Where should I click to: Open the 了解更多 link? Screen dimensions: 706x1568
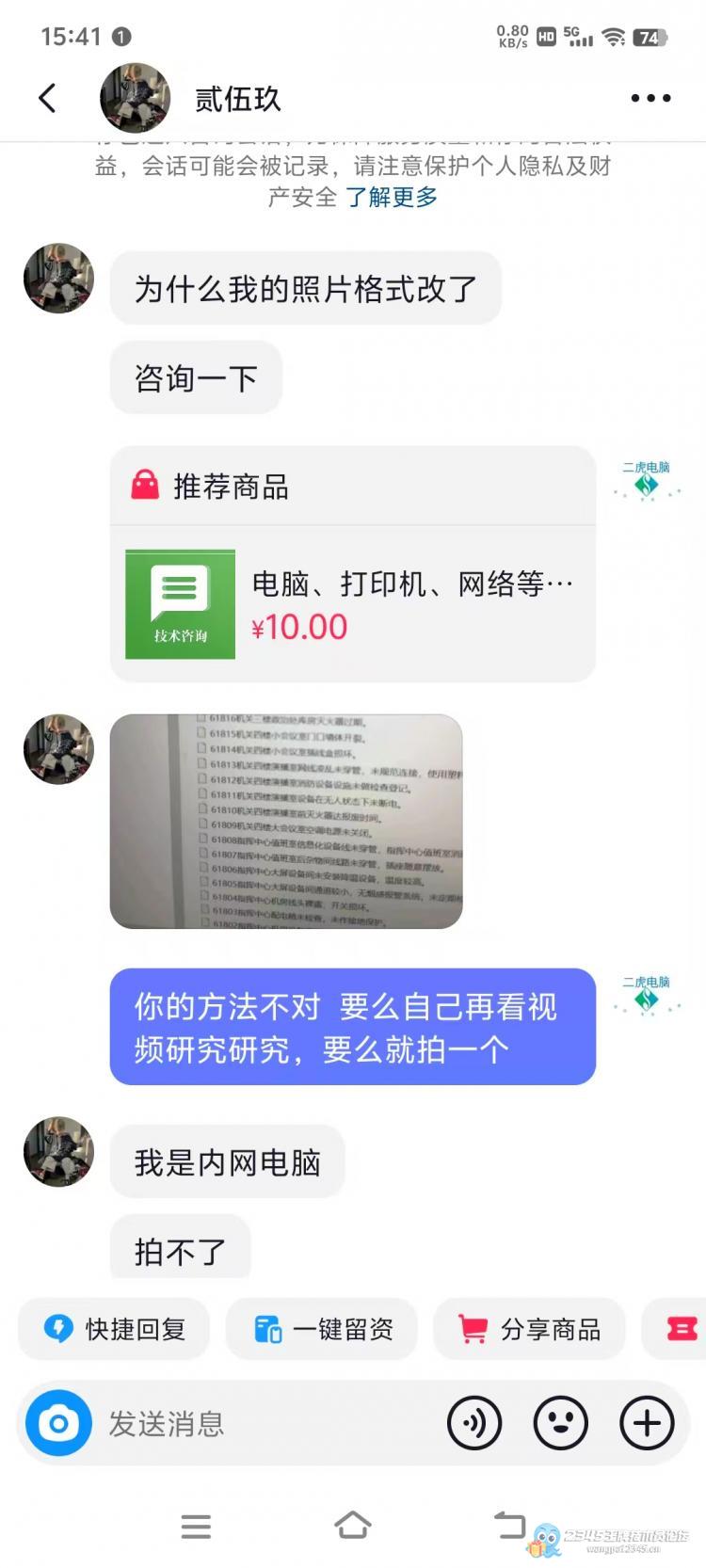[392, 197]
